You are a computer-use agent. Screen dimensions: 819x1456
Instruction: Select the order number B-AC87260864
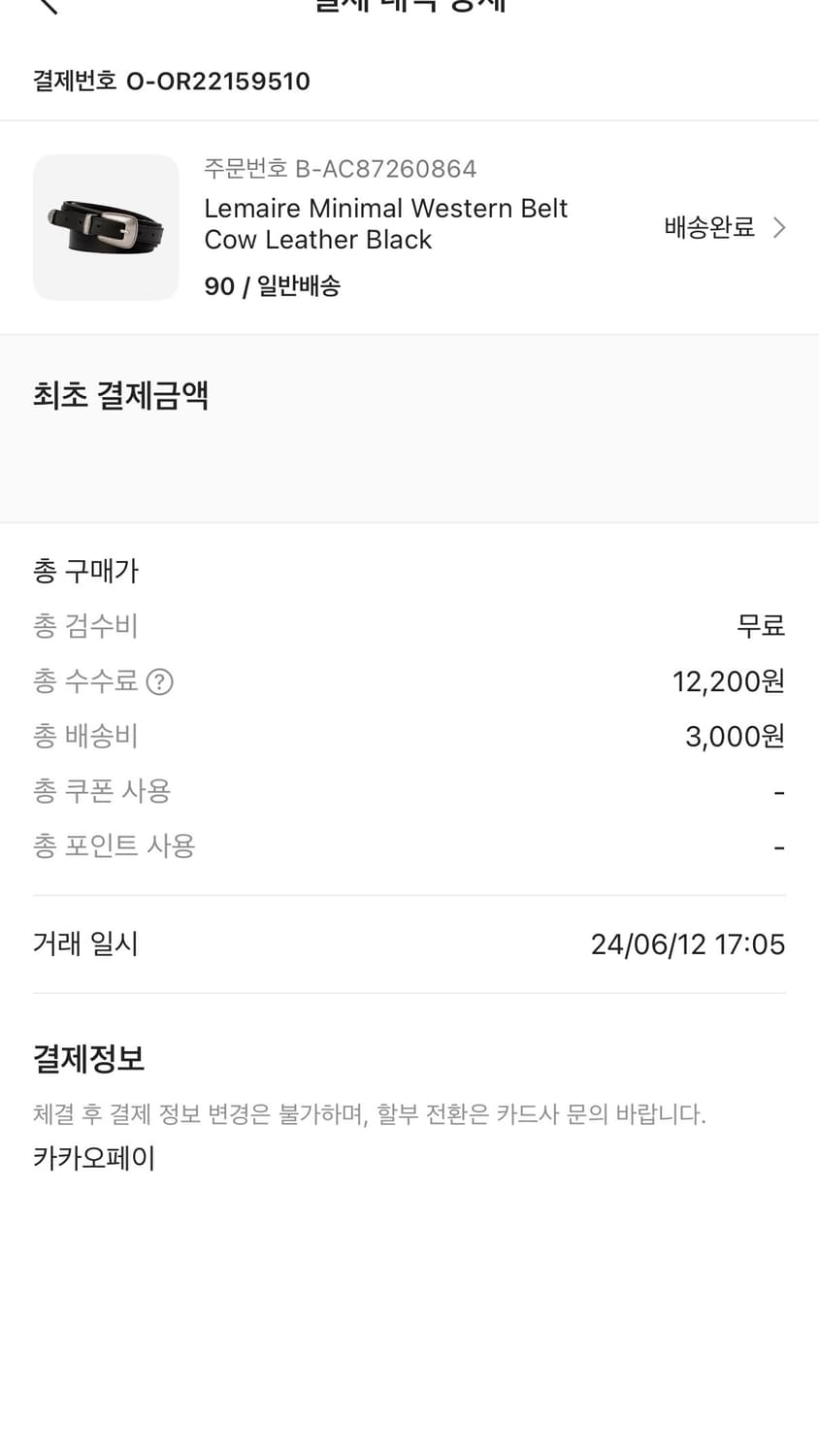coord(340,169)
